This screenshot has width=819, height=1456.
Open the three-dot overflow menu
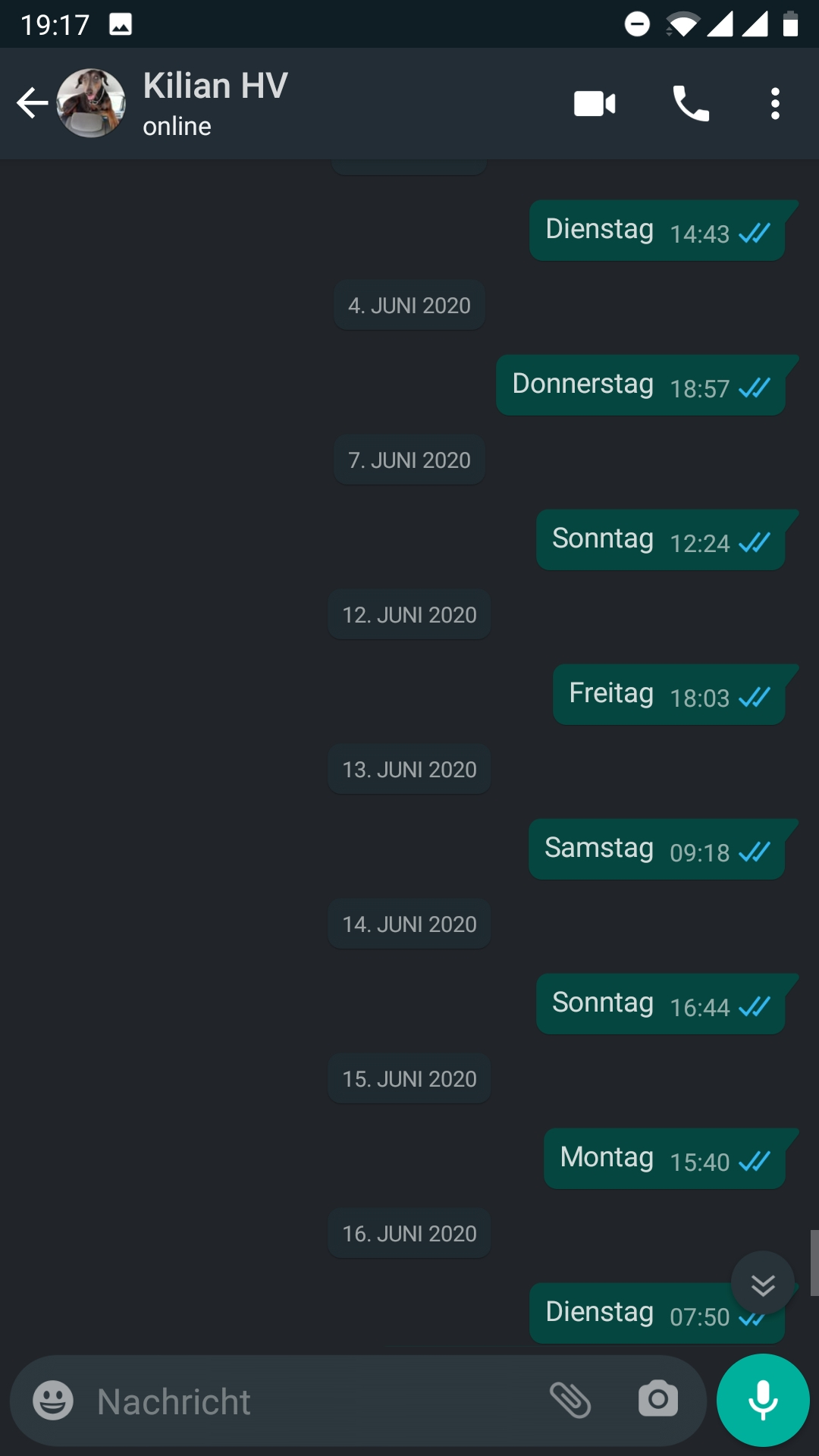click(x=774, y=103)
